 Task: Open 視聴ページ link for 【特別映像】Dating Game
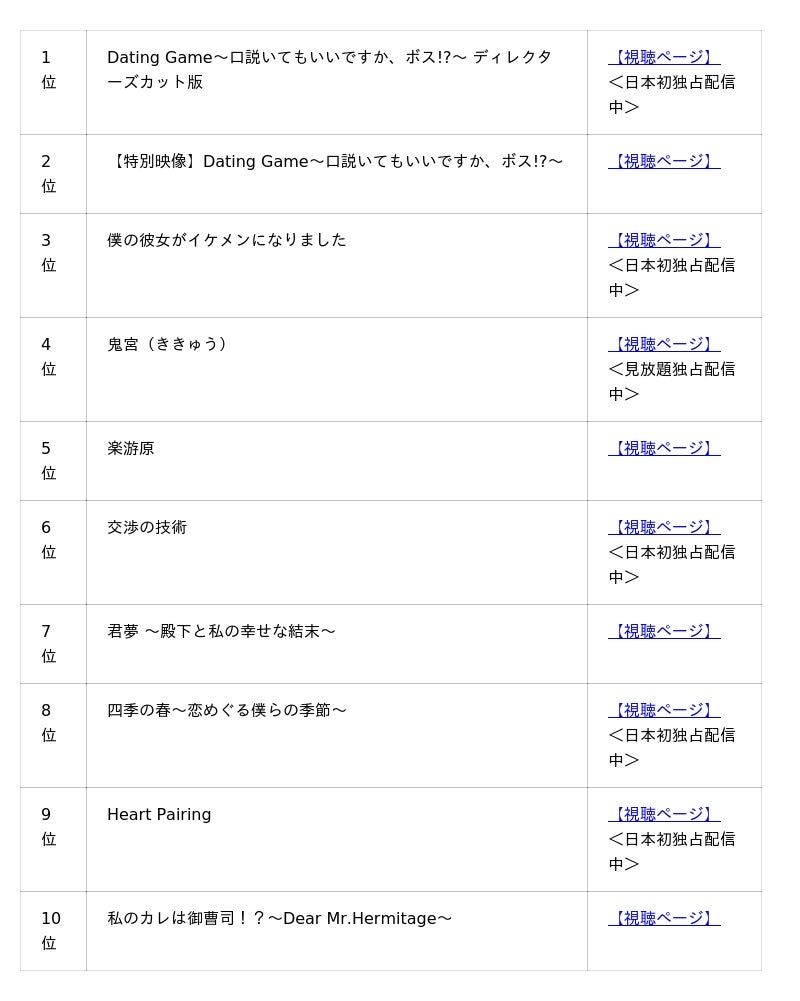click(664, 161)
